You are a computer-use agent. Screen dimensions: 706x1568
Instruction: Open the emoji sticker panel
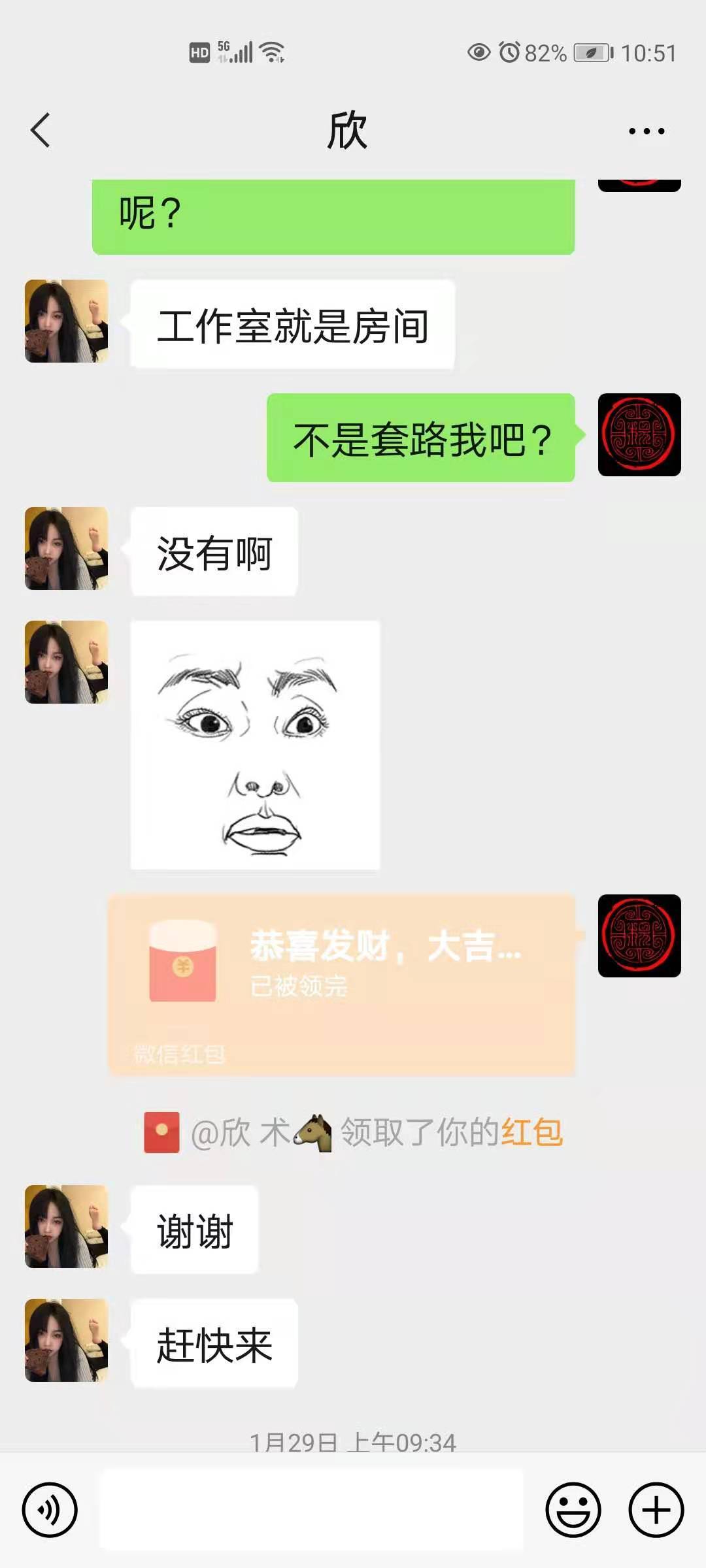tap(573, 1510)
